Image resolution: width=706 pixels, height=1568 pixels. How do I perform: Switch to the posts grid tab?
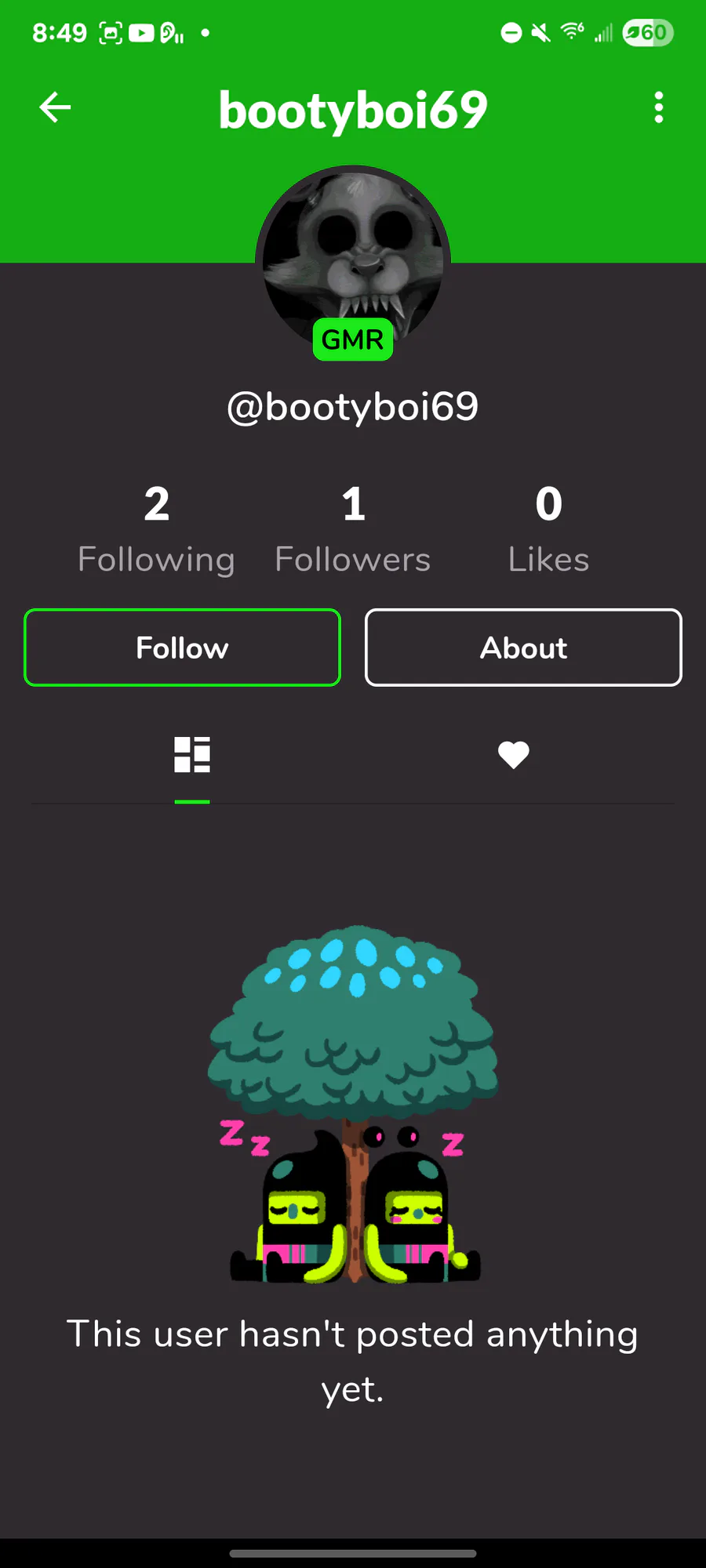click(x=192, y=755)
